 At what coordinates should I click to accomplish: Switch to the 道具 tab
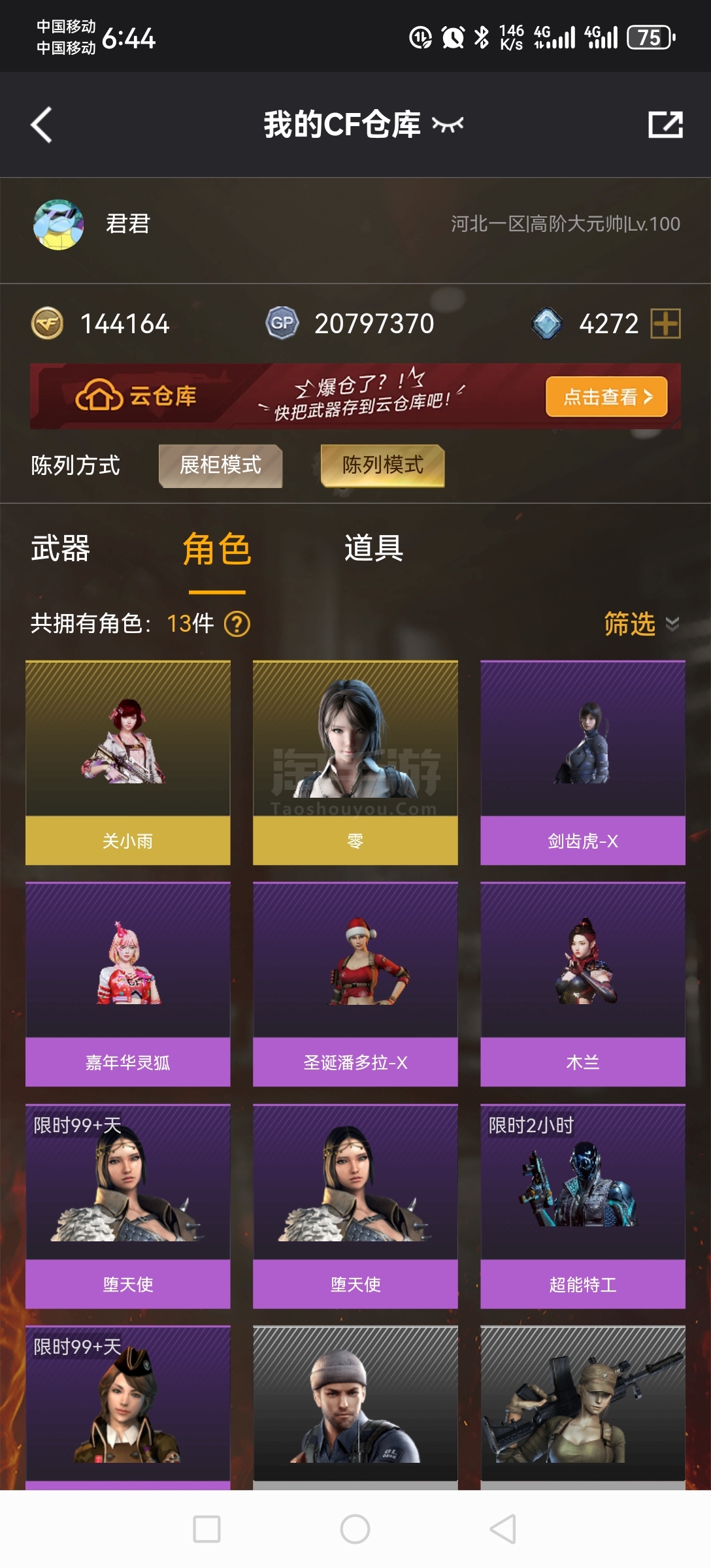[x=374, y=548]
